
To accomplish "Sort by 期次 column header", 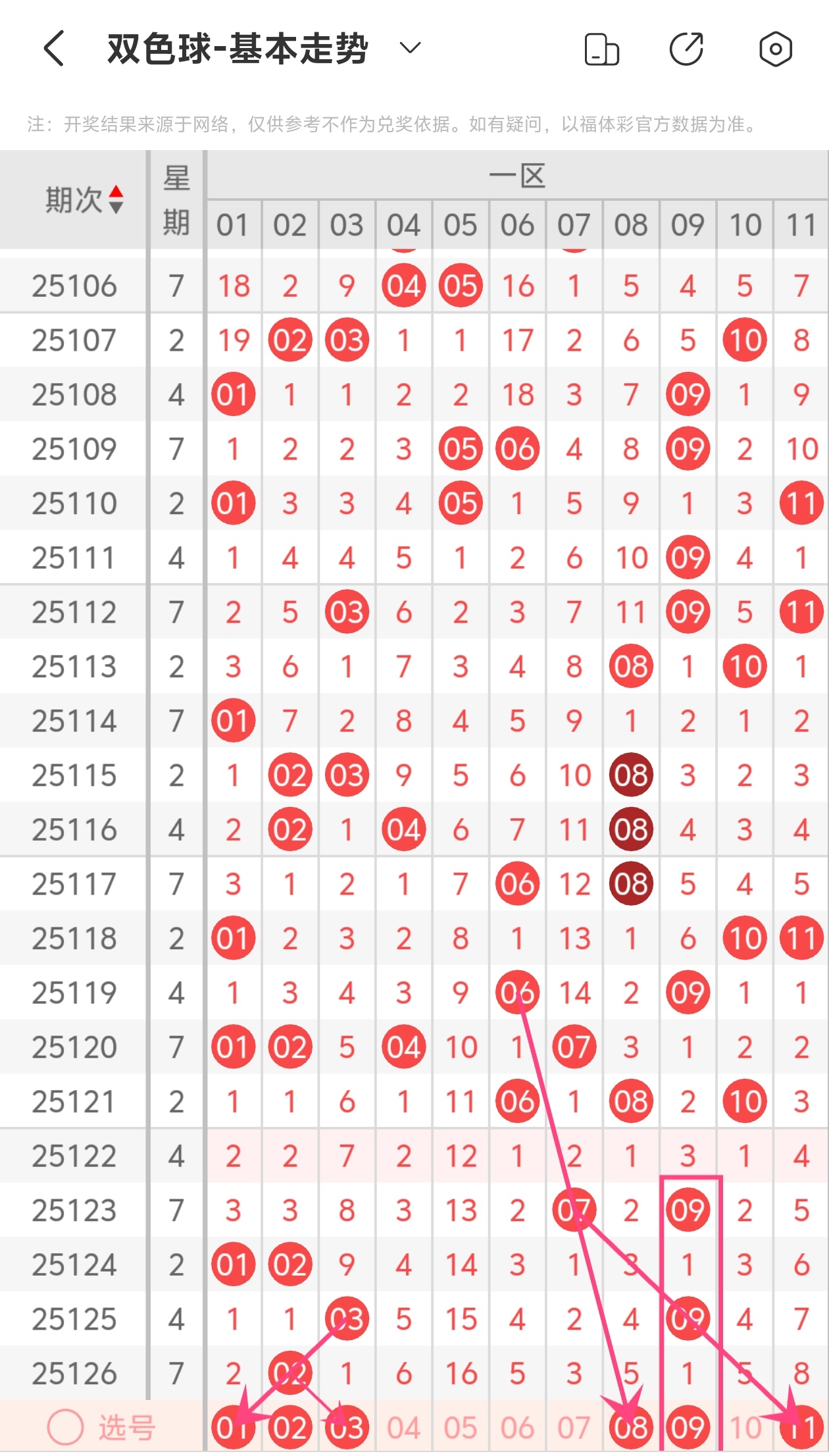I will pyautogui.click(x=83, y=199).
